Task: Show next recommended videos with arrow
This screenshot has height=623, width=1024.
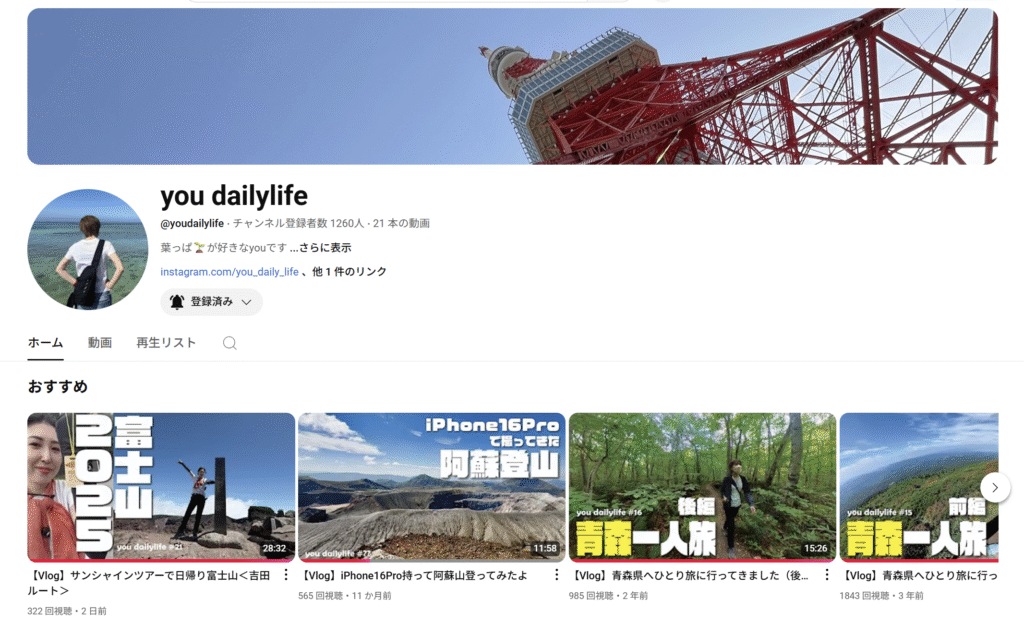Action: (995, 487)
